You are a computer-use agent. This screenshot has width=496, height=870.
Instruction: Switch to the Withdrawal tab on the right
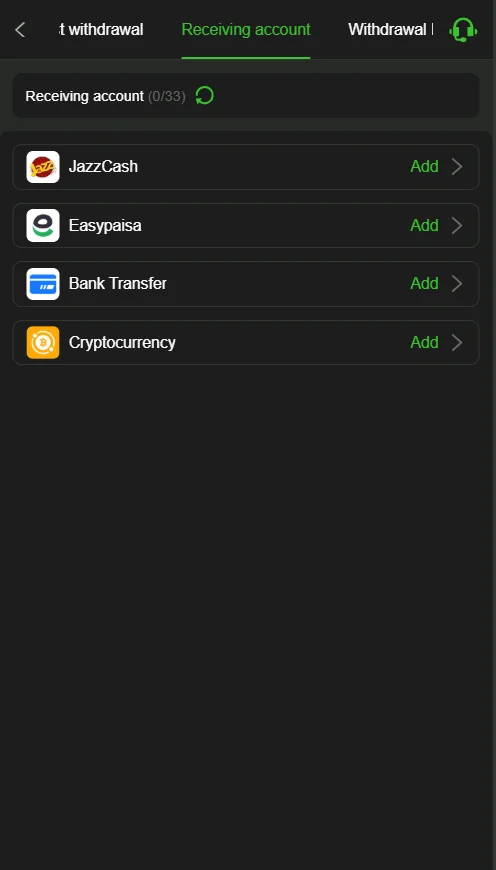[390, 30]
